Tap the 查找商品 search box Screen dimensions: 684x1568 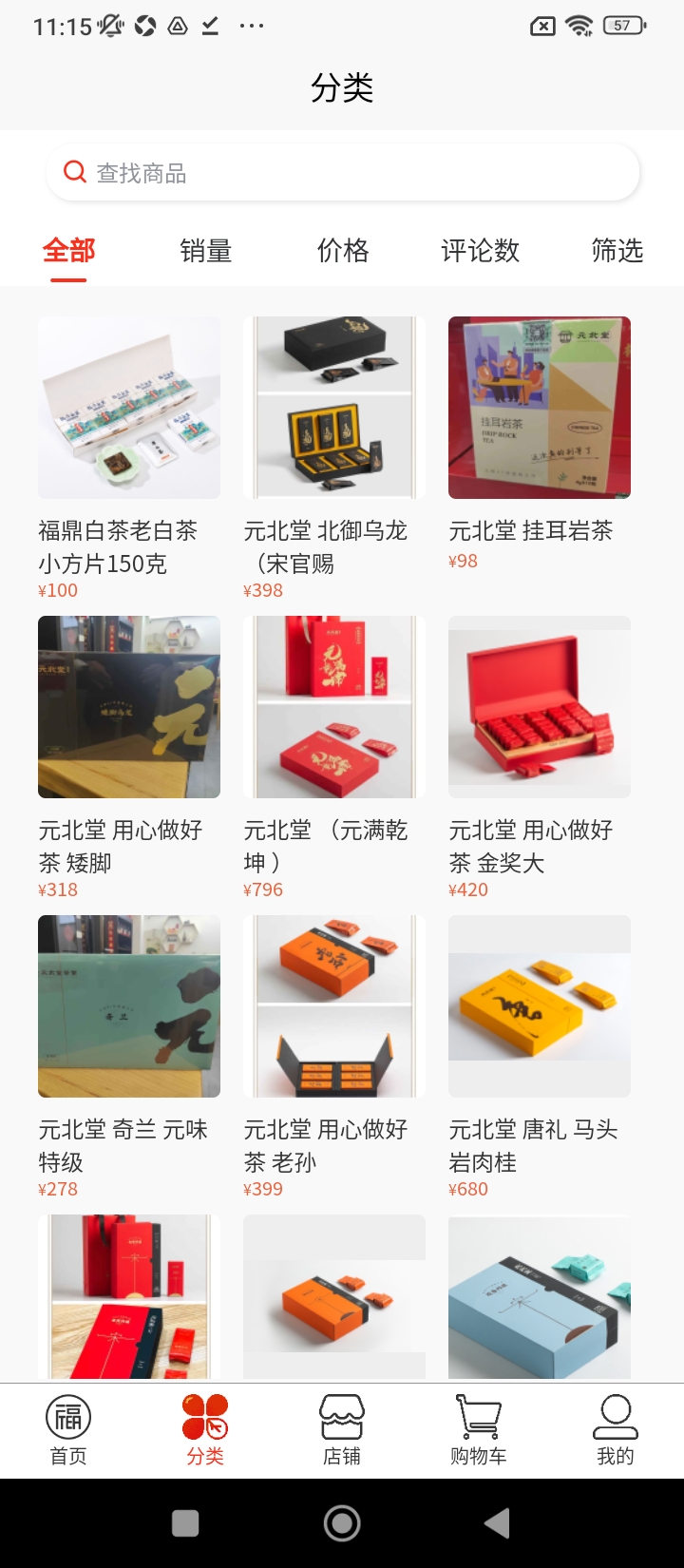click(x=342, y=173)
